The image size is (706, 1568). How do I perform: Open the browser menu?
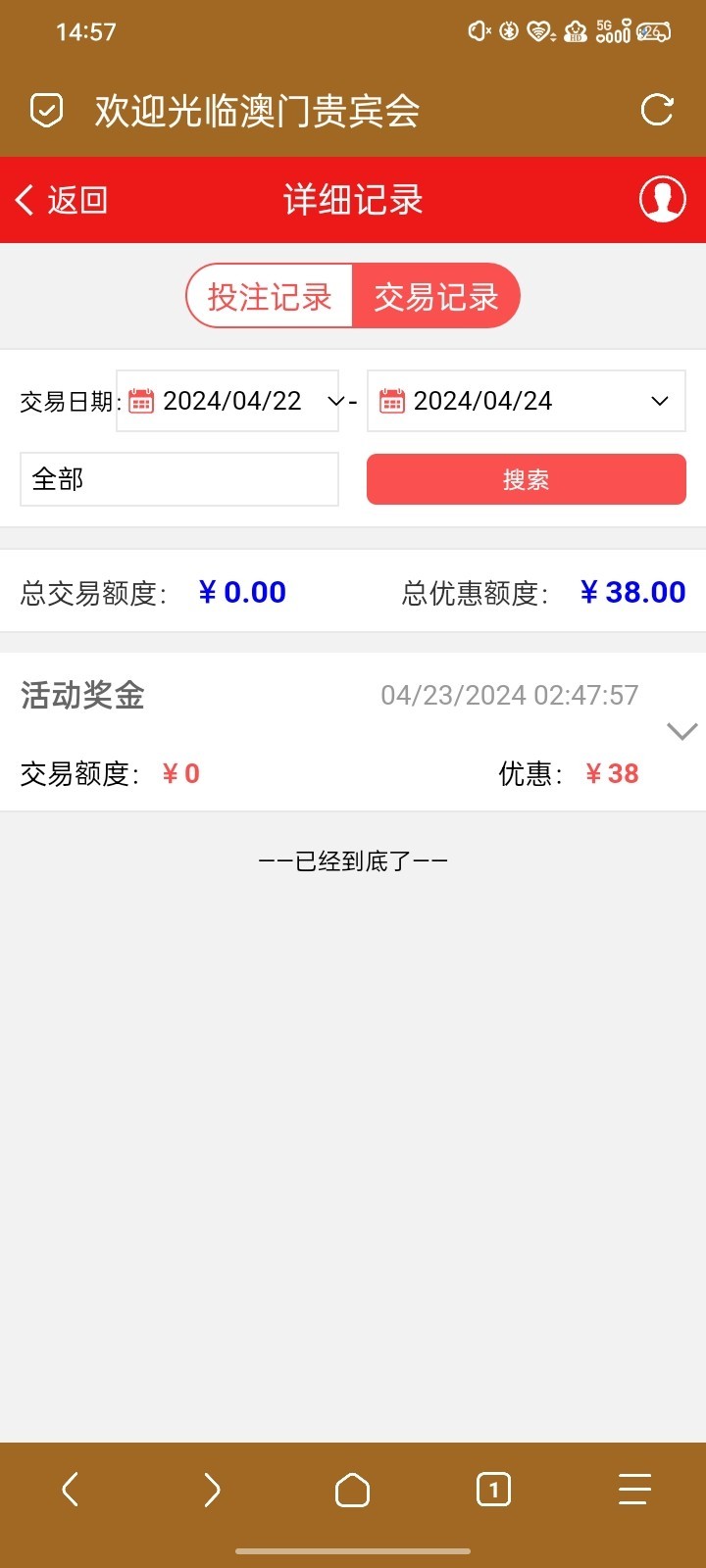click(634, 1490)
